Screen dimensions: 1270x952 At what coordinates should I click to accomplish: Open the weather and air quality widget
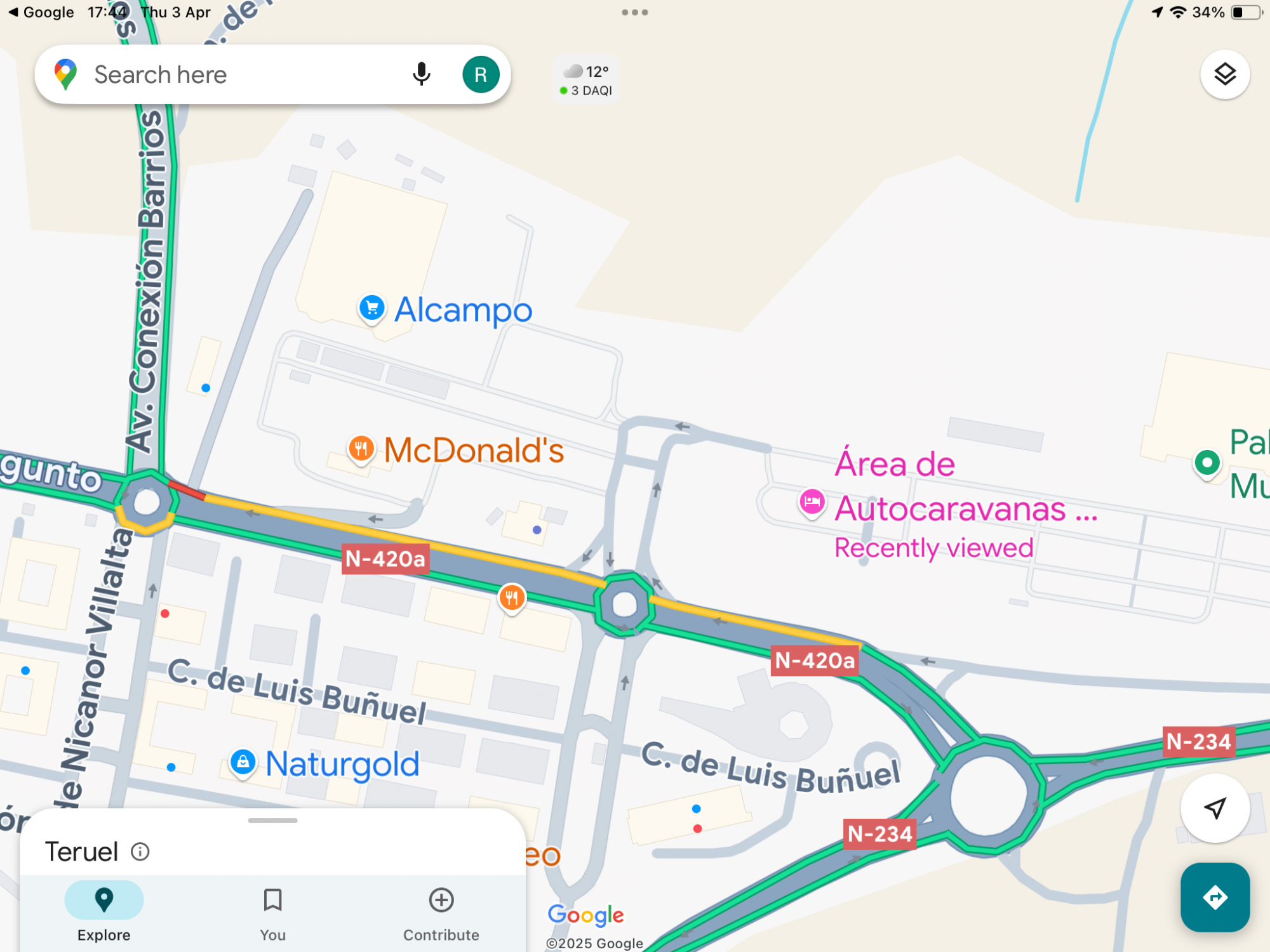[x=585, y=80]
